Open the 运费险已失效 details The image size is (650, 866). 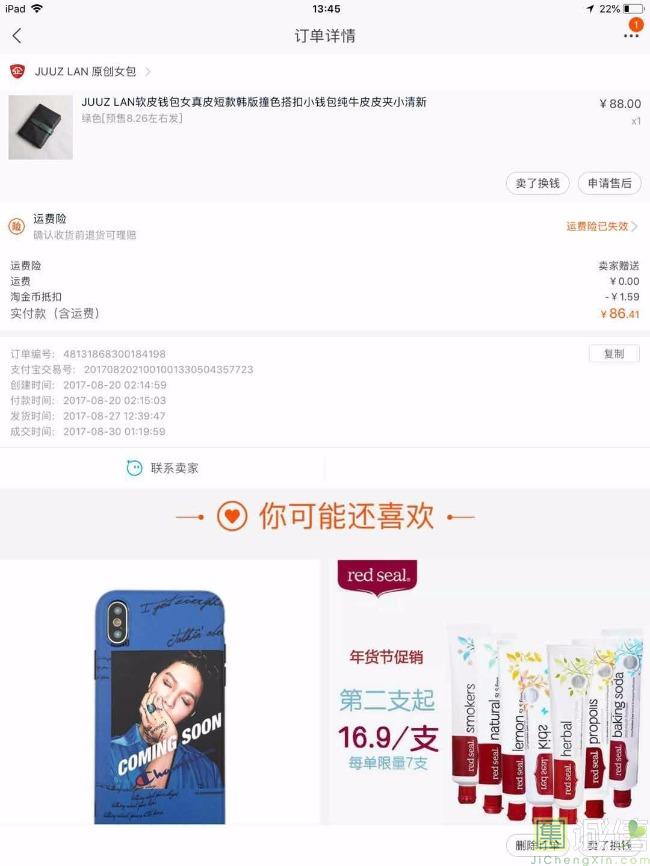(x=601, y=226)
